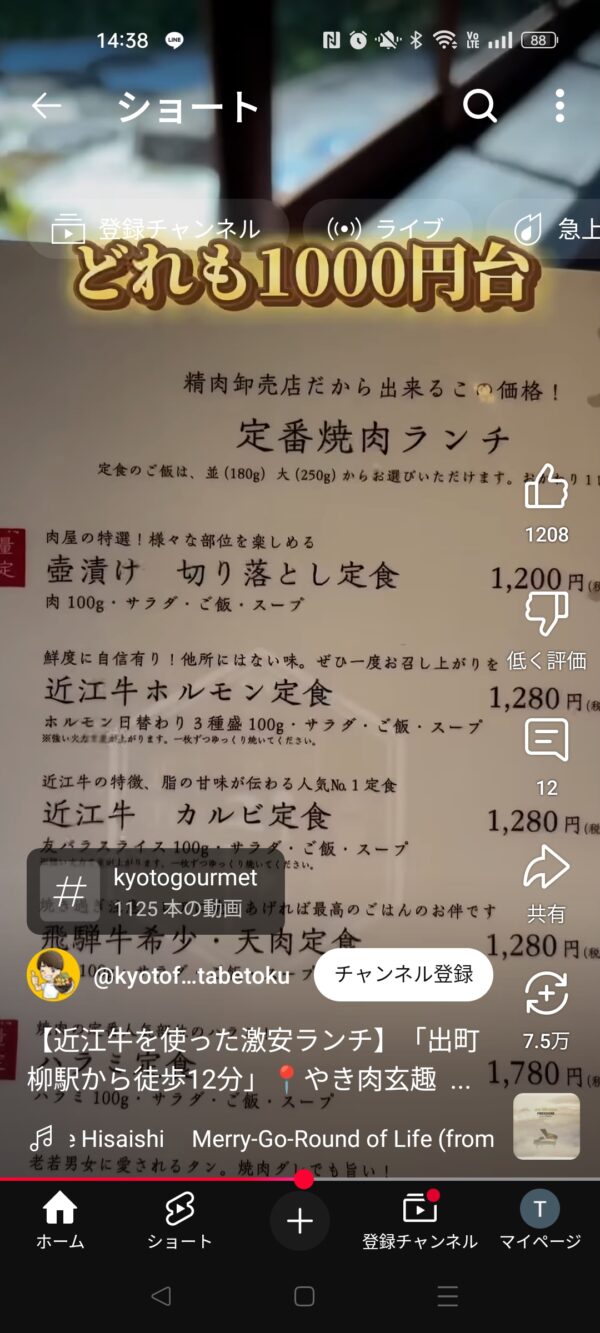Subscribe with the チャンネル登録 button
Viewport: 600px width, 1333px height.
[x=403, y=975]
